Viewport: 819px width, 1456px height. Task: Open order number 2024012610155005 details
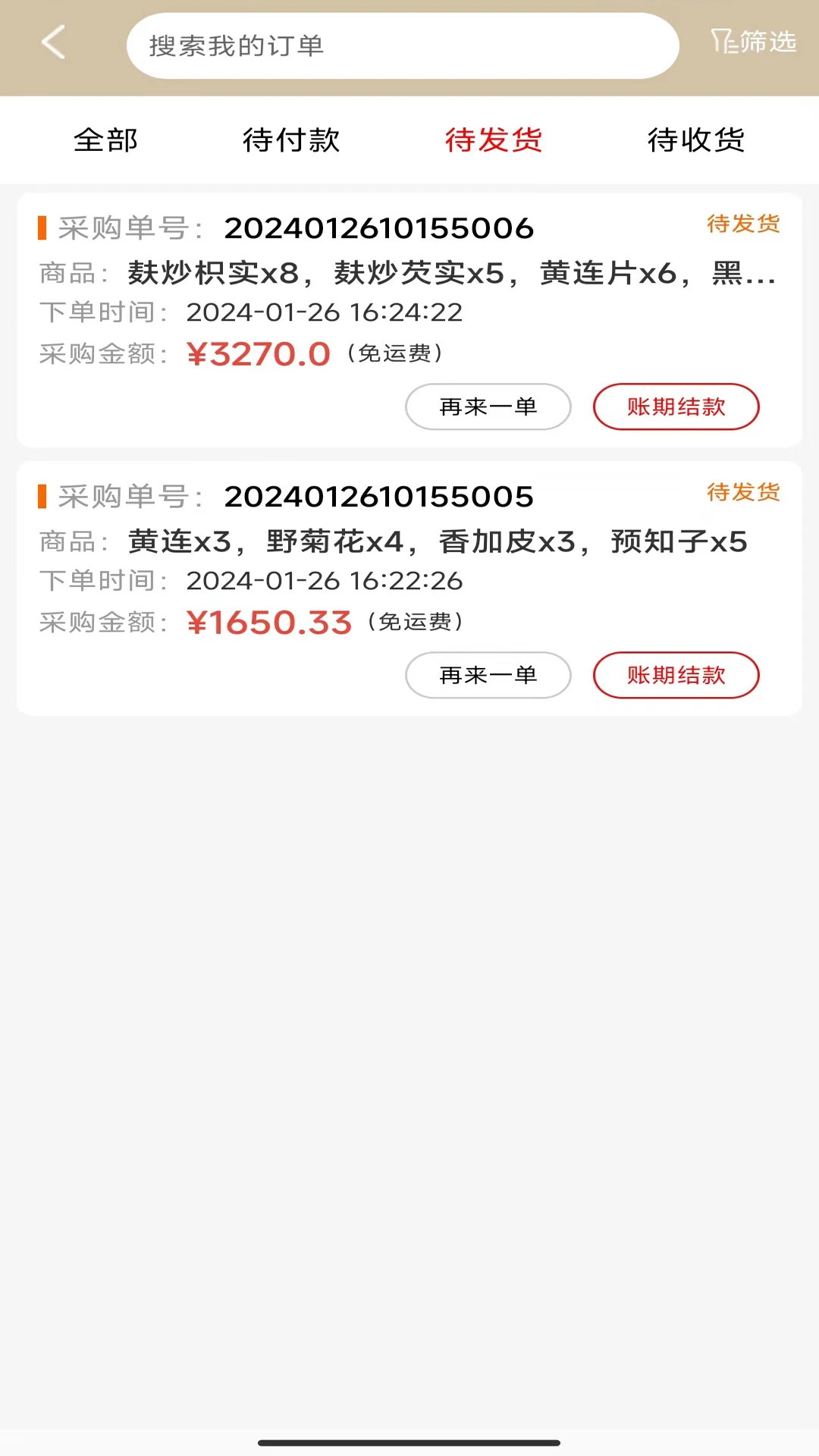point(379,496)
